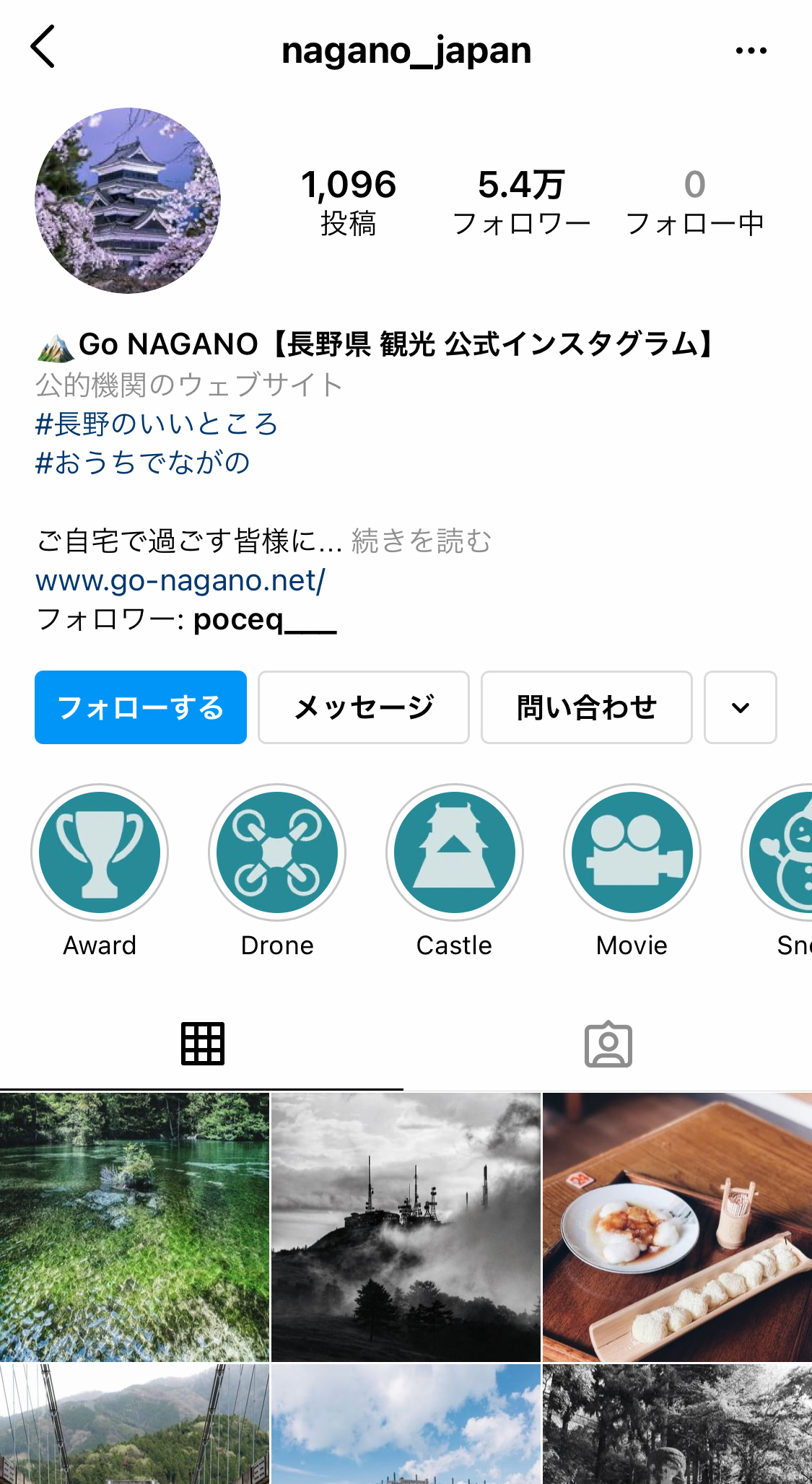Open the Castle story highlight
This screenshot has width=812, height=1484.
coord(454,852)
